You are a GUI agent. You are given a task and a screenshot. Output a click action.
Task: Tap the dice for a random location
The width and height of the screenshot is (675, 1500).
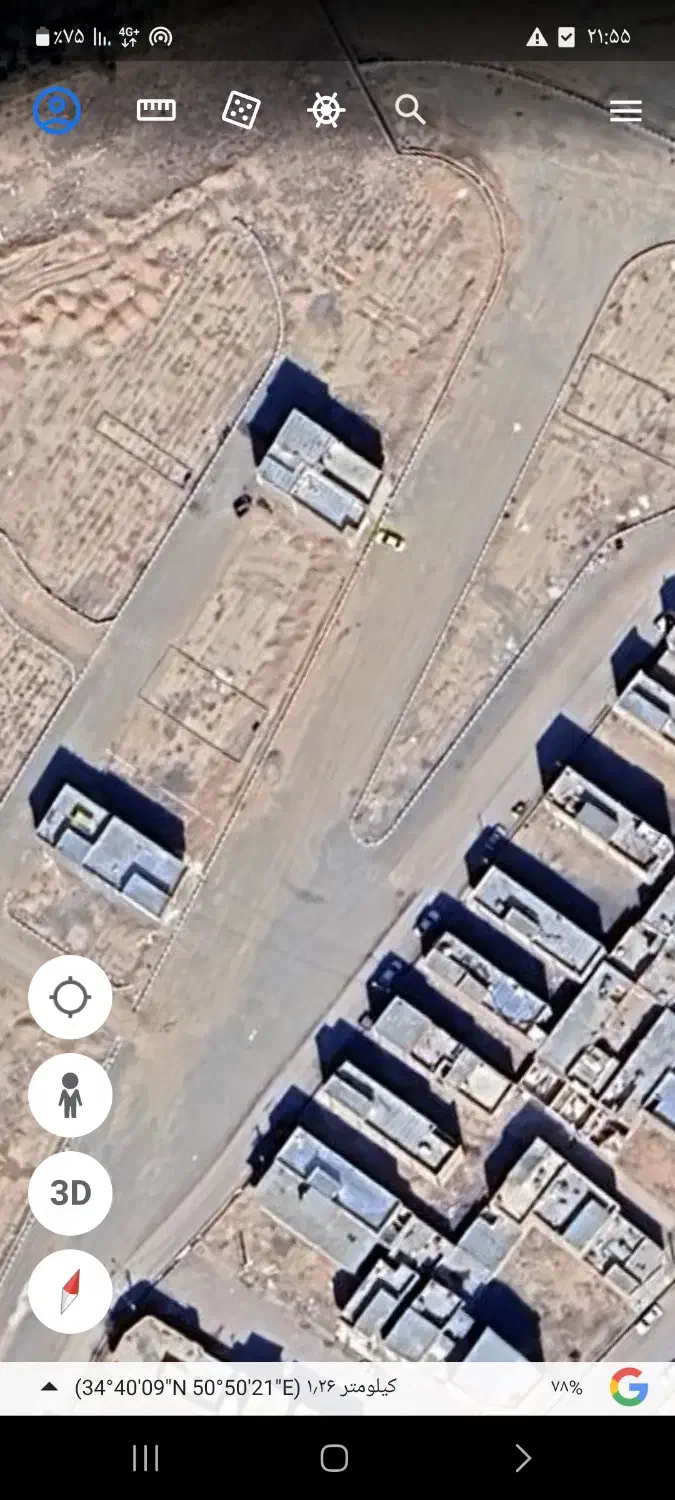tap(241, 110)
